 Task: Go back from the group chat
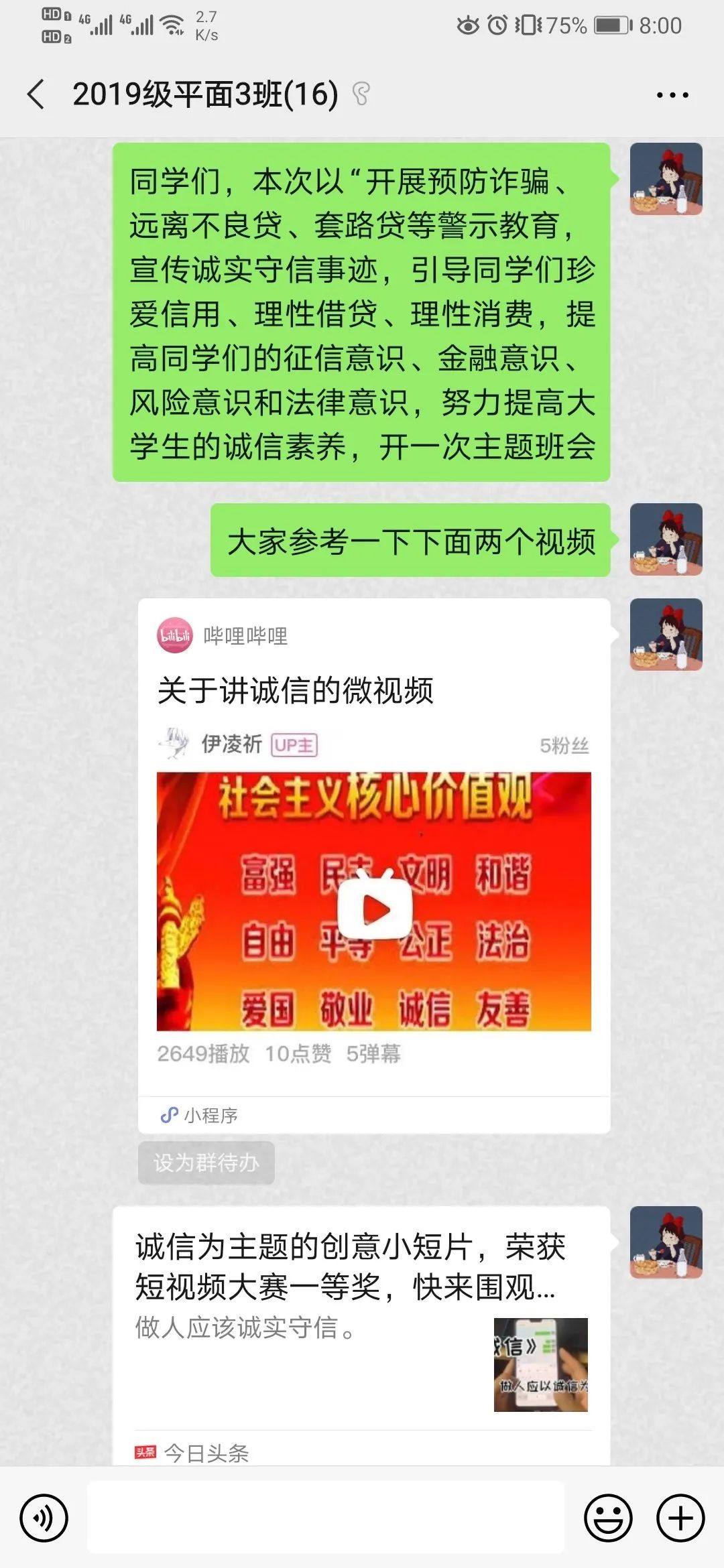37,94
